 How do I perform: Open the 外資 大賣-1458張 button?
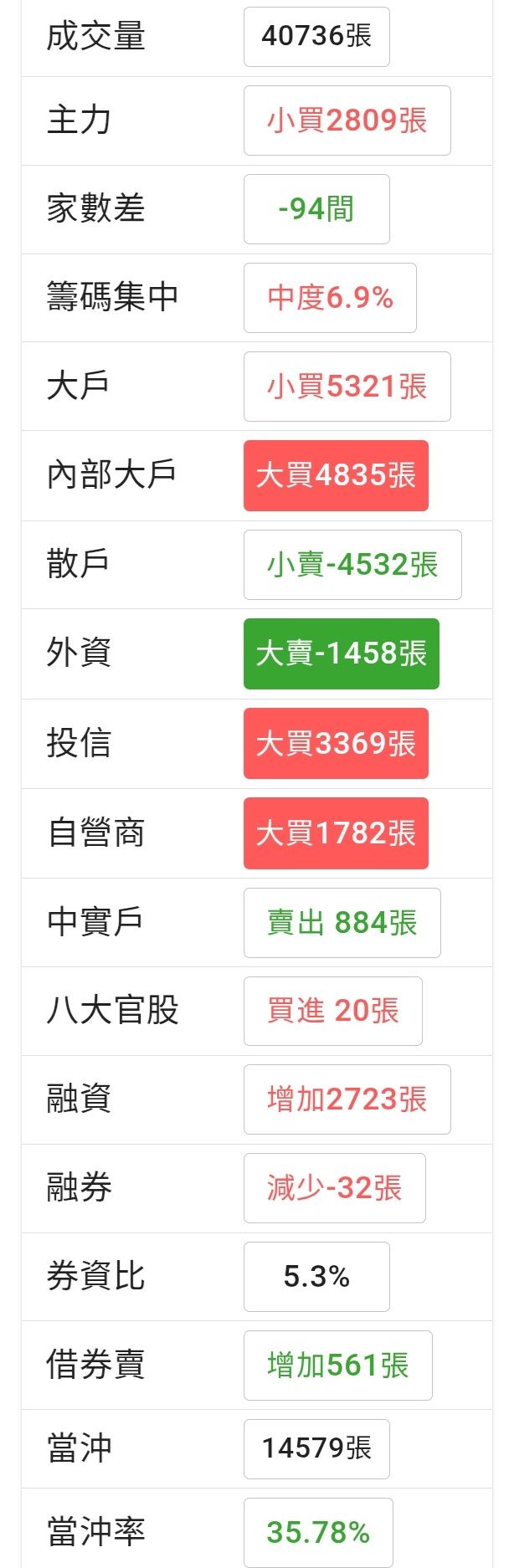click(x=342, y=653)
